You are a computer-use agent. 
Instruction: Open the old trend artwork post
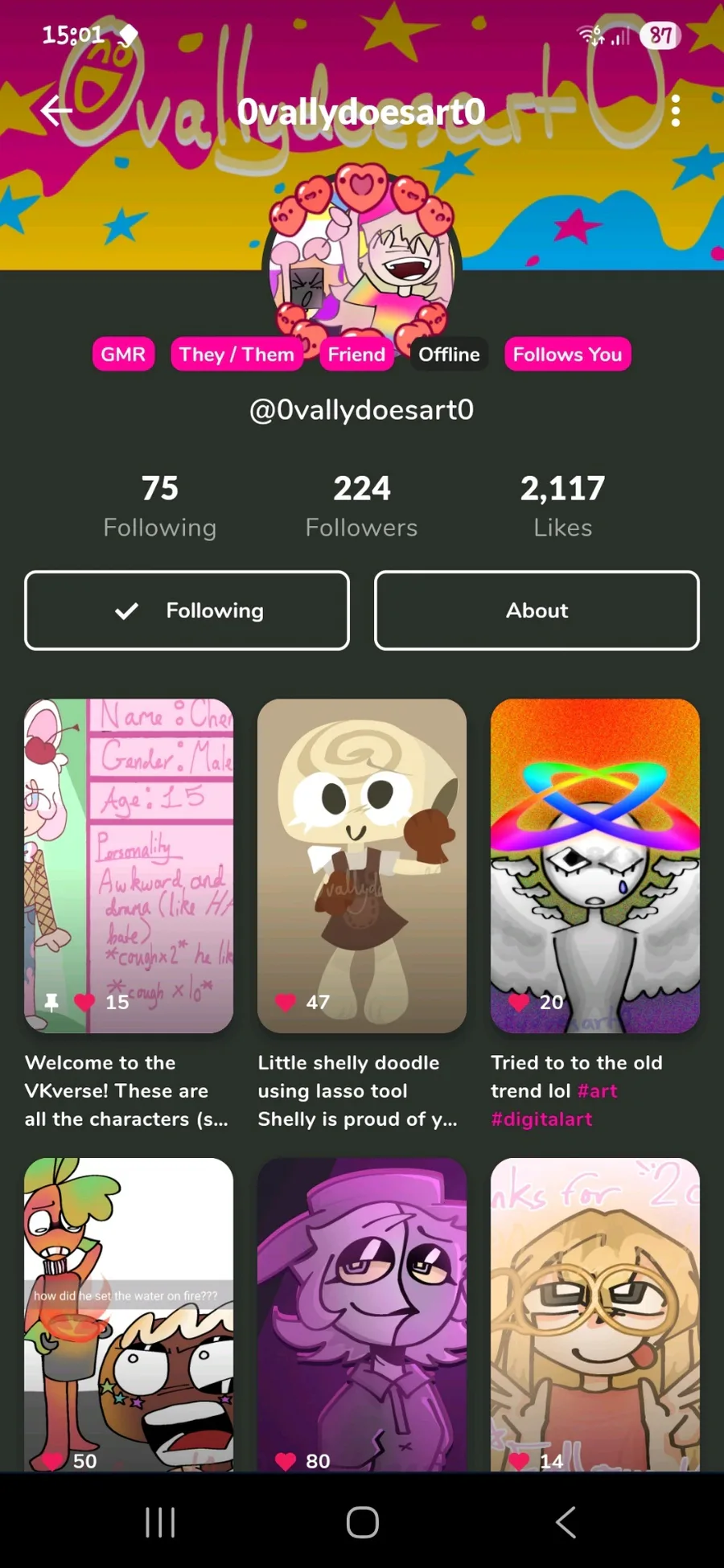pos(595,866)
